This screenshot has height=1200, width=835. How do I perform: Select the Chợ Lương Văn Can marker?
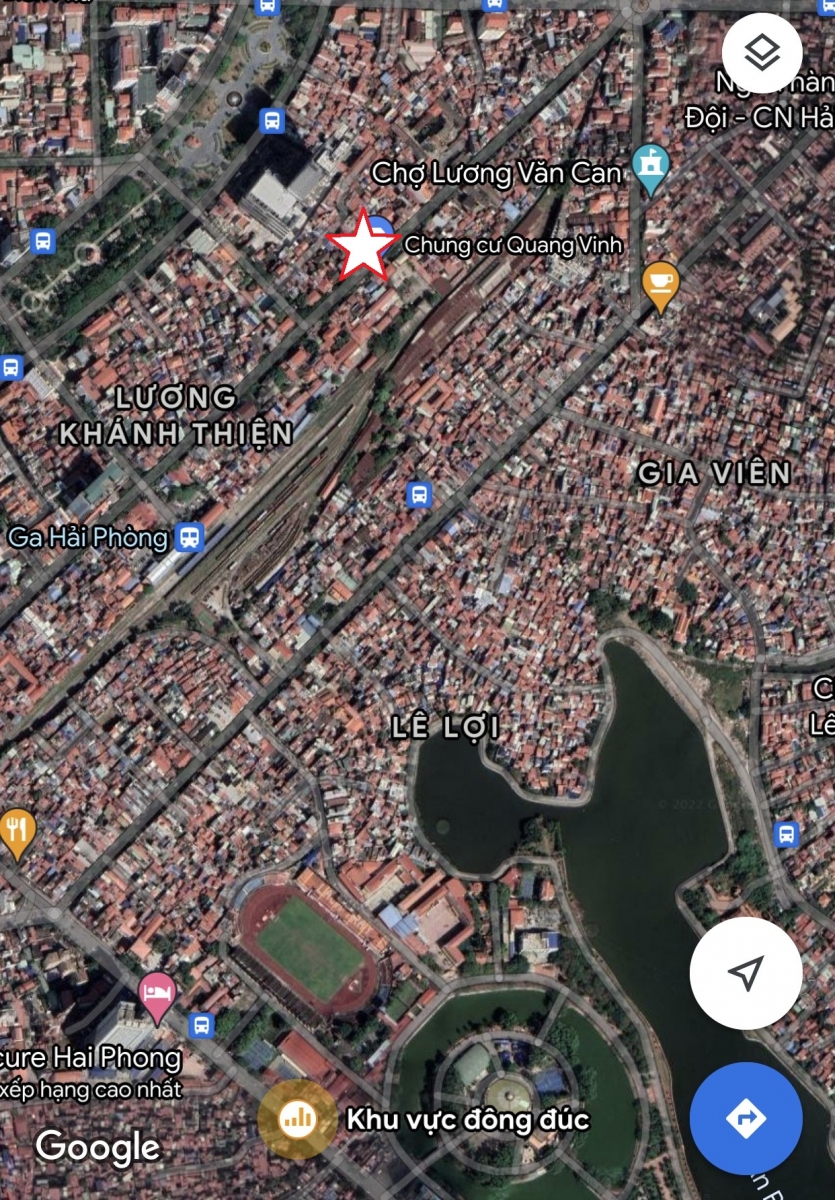(x=651, y=168)
